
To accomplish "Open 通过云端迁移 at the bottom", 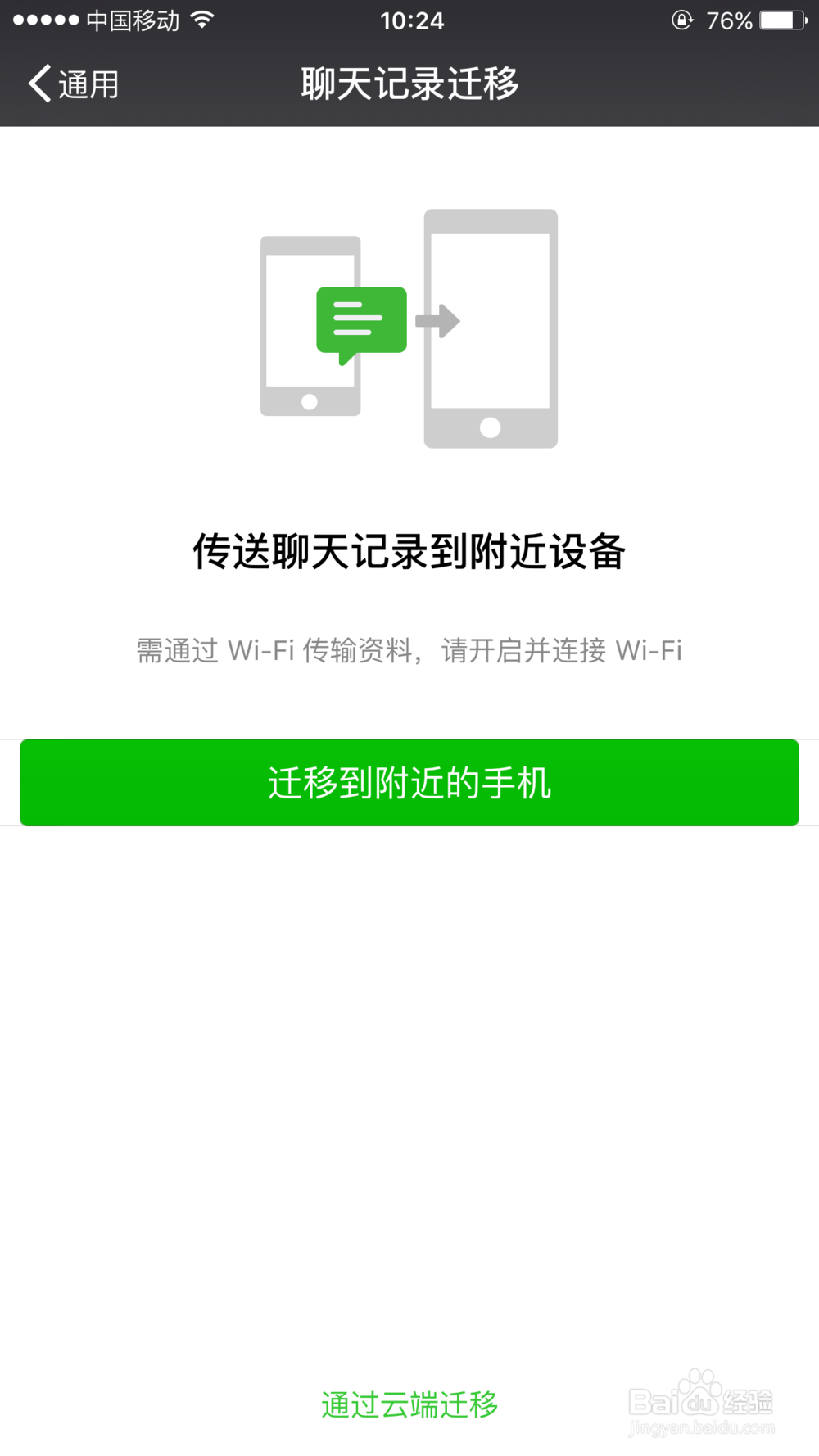I will (409, 1402).
